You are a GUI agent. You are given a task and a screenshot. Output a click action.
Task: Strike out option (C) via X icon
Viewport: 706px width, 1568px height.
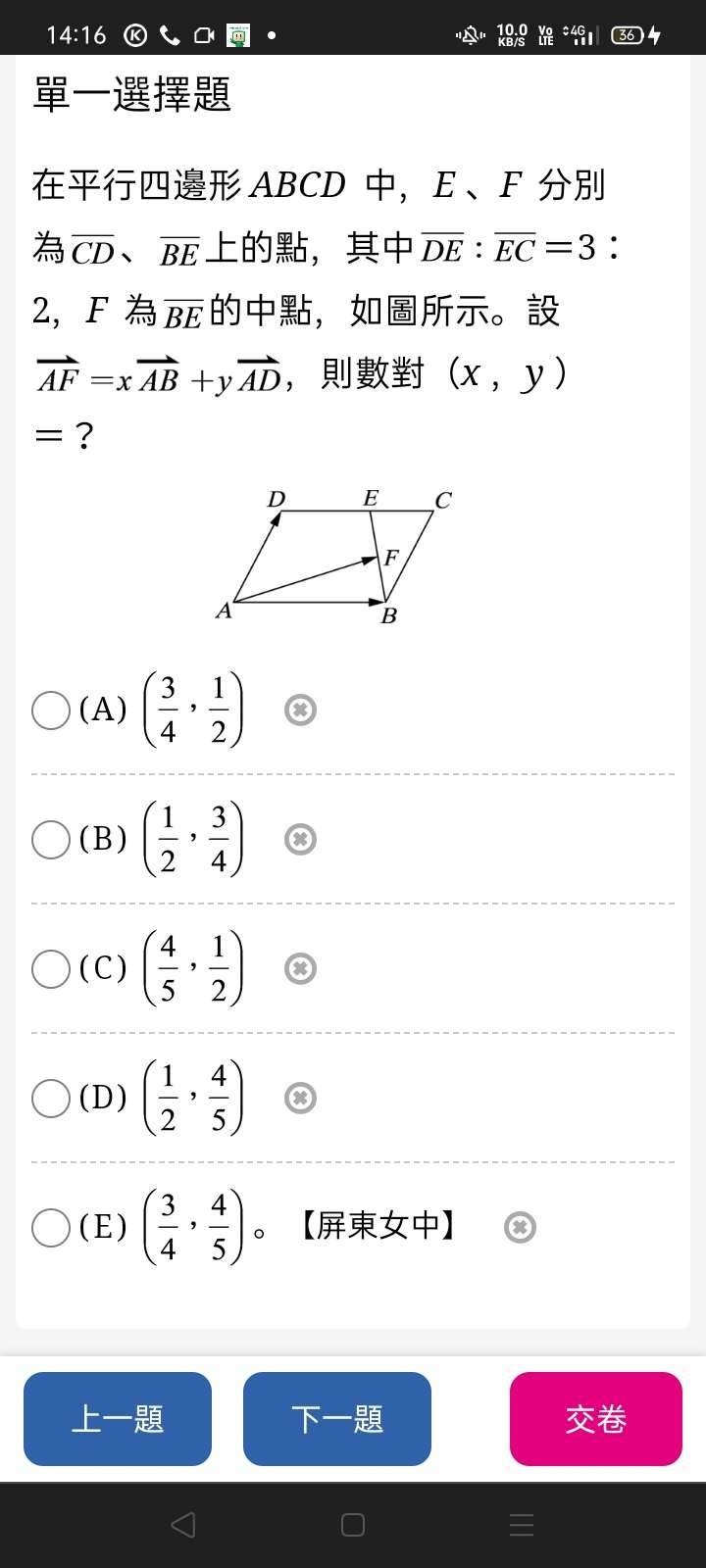(300, 968)
